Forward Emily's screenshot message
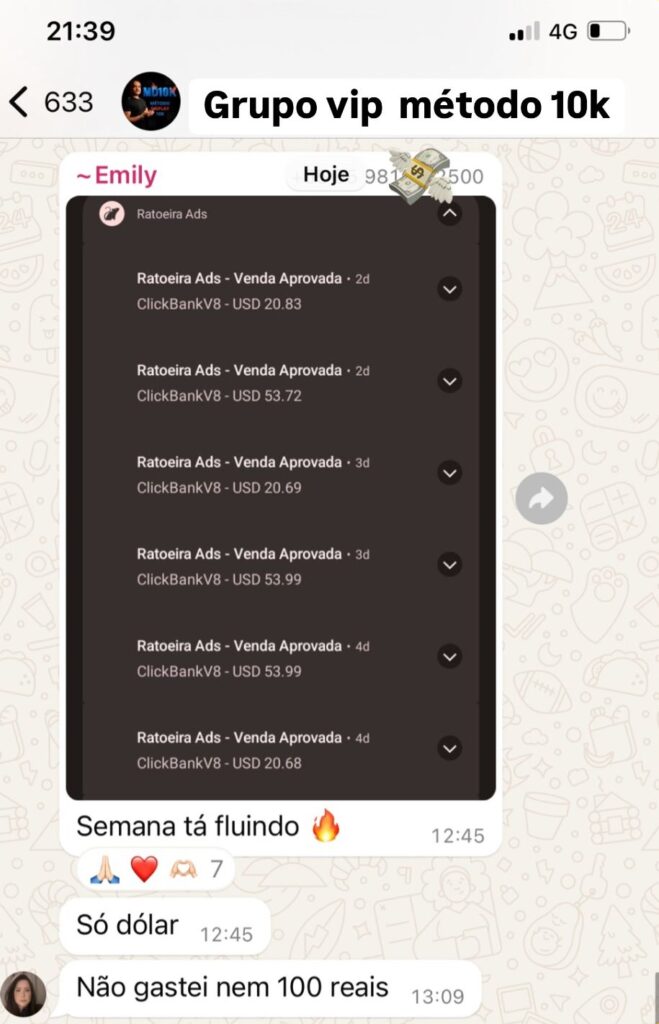659x1024 pixels. coord(541,499)
